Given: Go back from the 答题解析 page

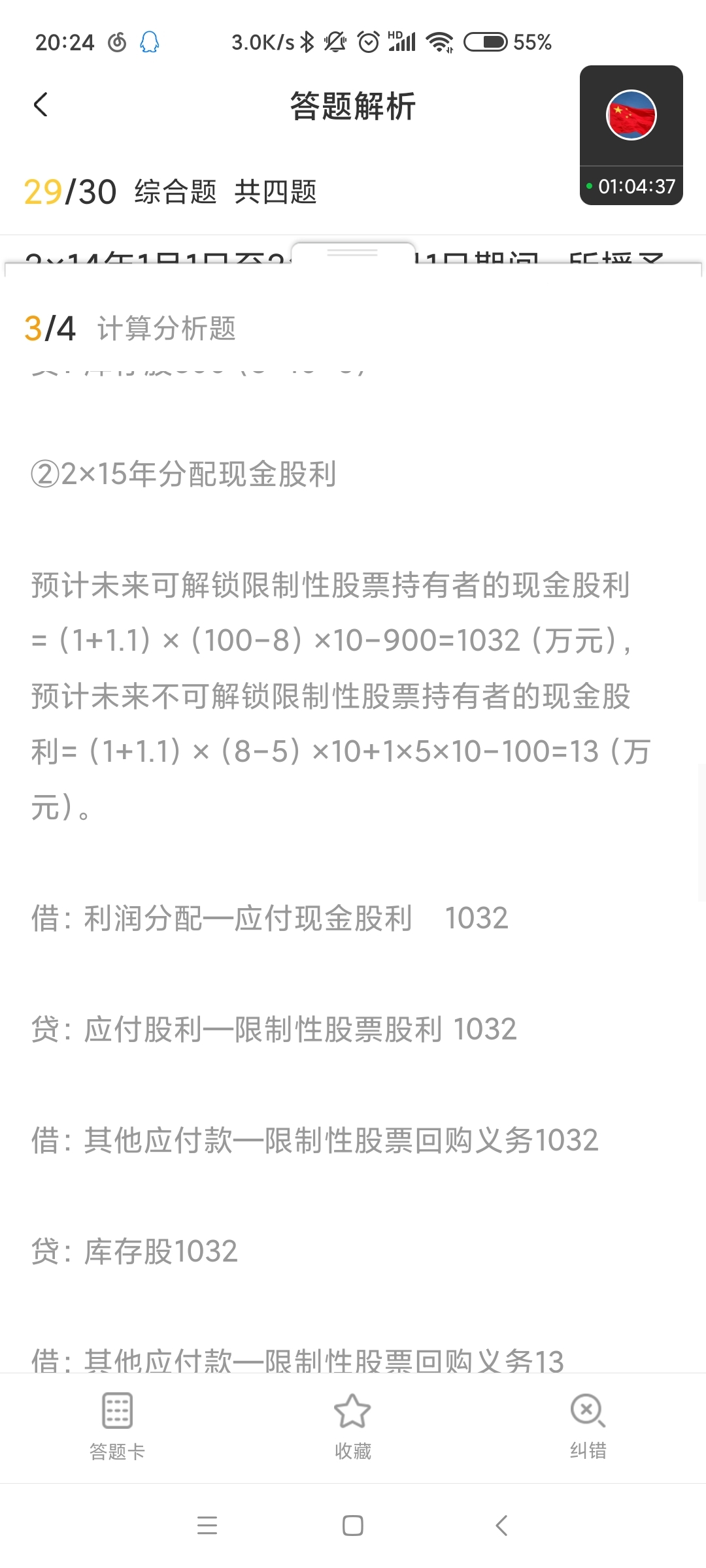Looking at the screenshot, I should pyautogui.click(x=41, y=105).
